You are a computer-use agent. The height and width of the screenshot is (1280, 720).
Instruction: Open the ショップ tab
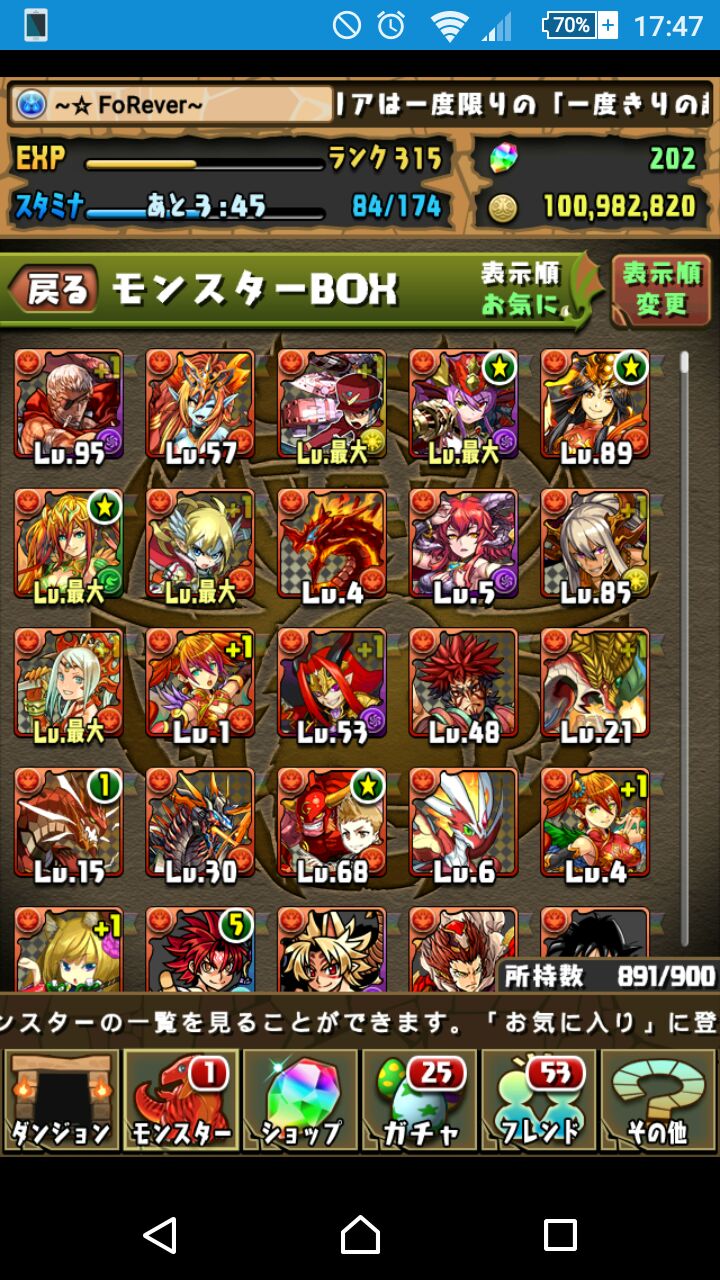click(300, 1100)
